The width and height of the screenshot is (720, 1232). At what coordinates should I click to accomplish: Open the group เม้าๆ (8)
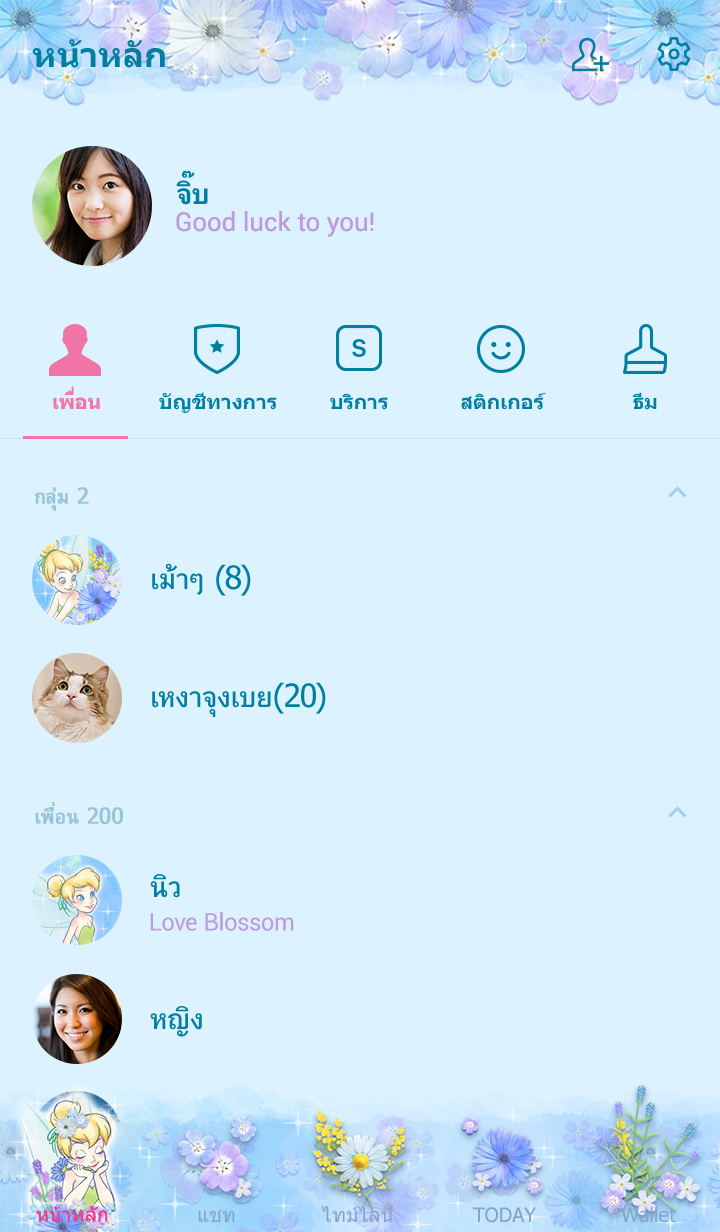point(200,580)
